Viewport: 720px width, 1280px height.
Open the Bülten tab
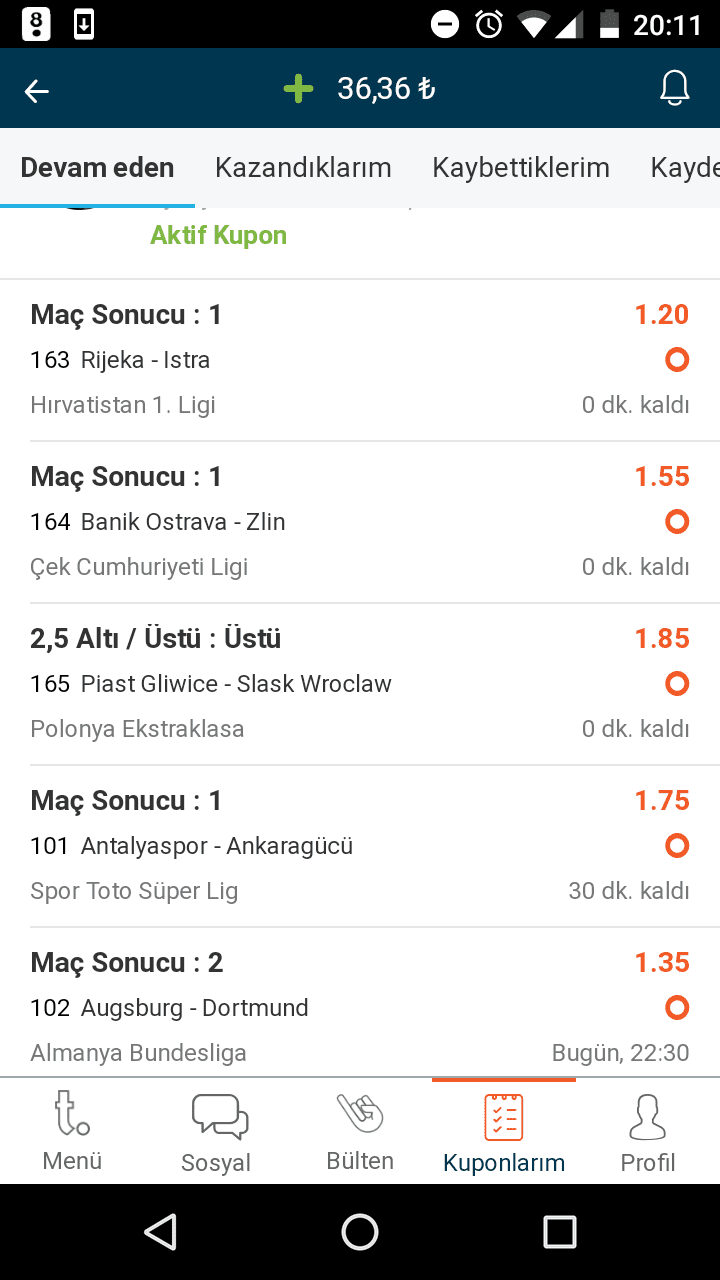coord(360,1132)
